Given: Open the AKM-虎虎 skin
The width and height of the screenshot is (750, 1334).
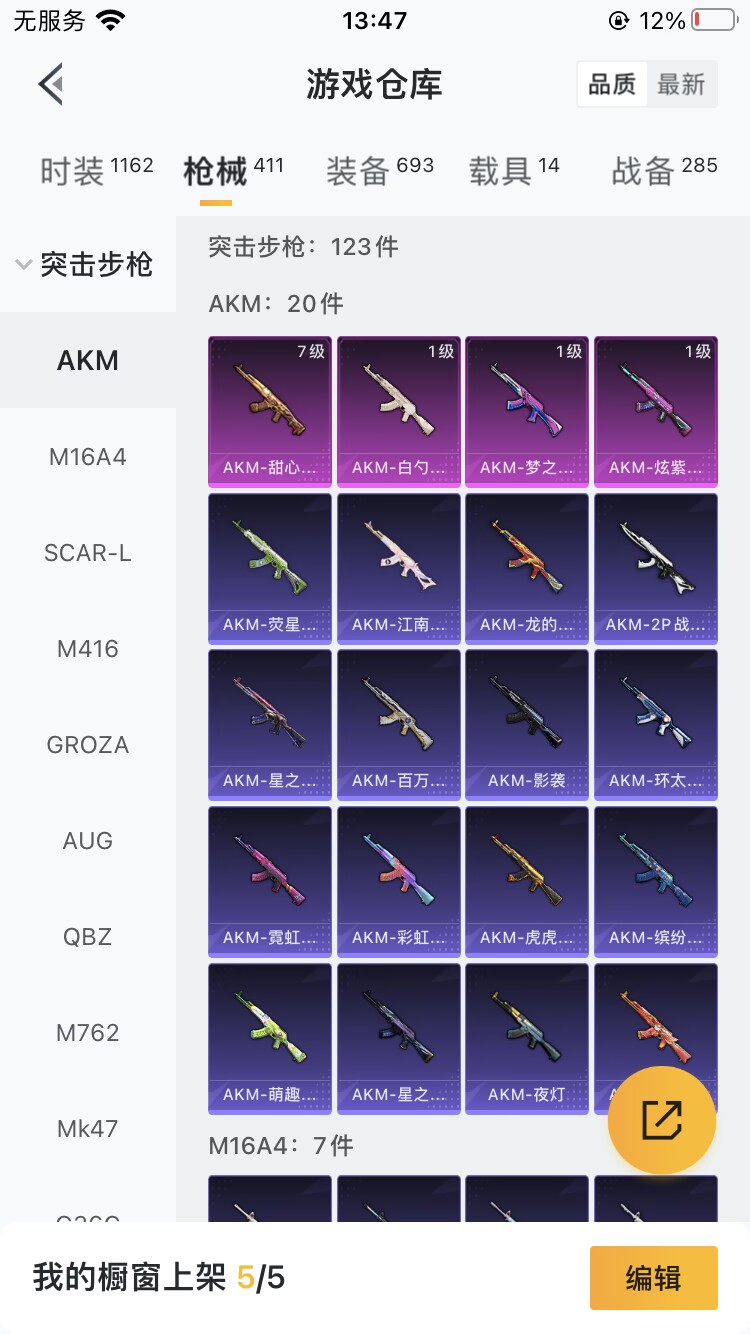Looking at the screenshot, I should click(527, 882).
